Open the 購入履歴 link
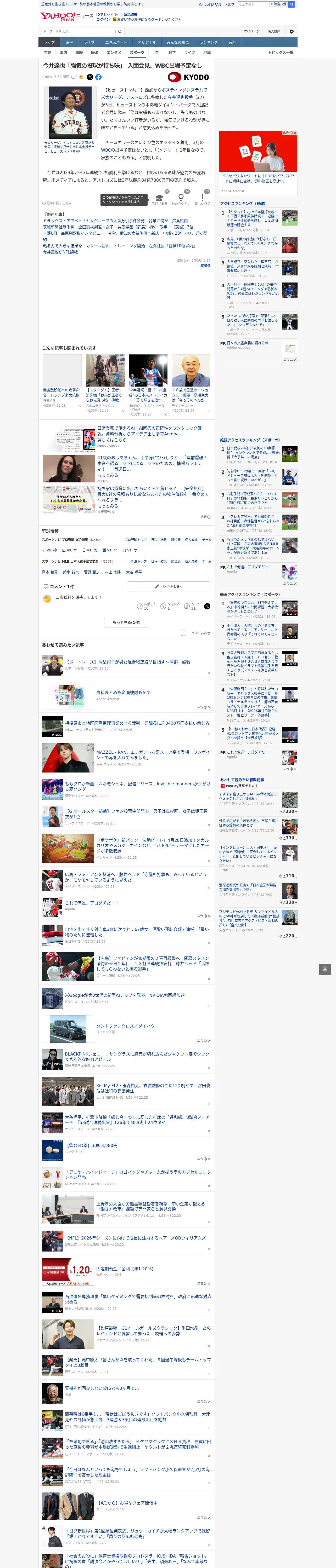 click(x=274, y=32)
